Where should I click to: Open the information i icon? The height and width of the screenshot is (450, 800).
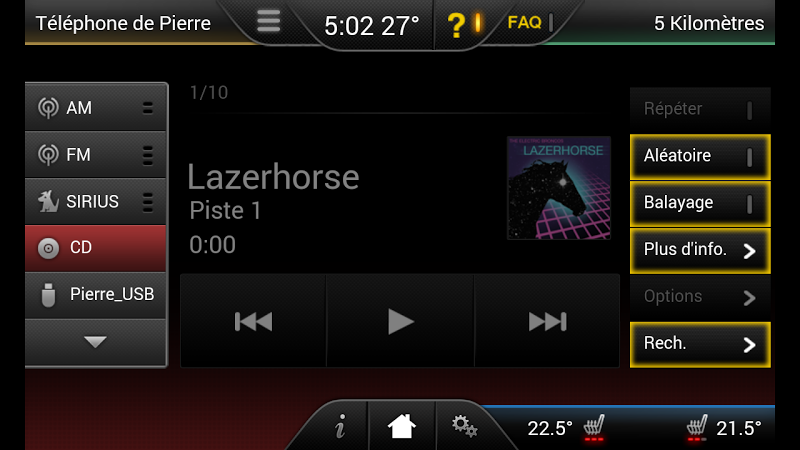tap(340, 428)
